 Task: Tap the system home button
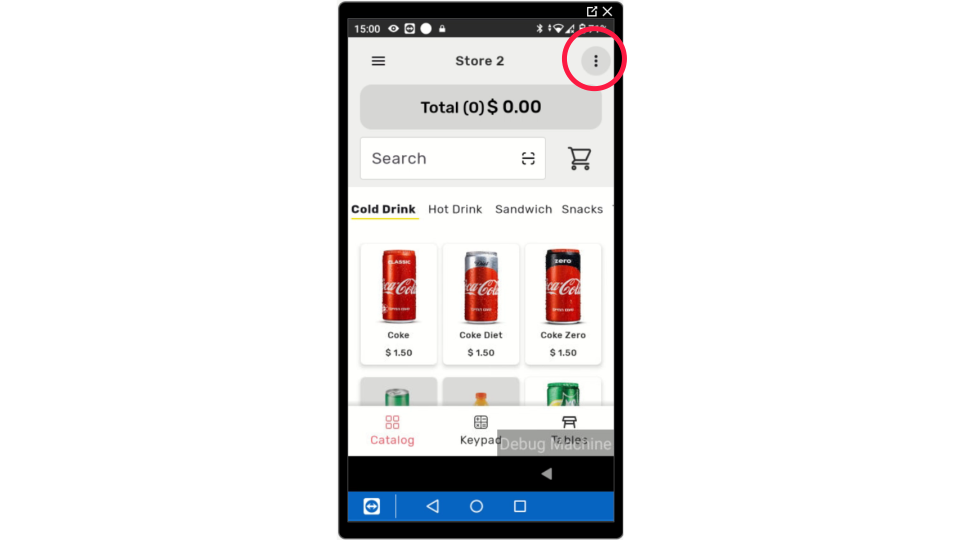476,507
